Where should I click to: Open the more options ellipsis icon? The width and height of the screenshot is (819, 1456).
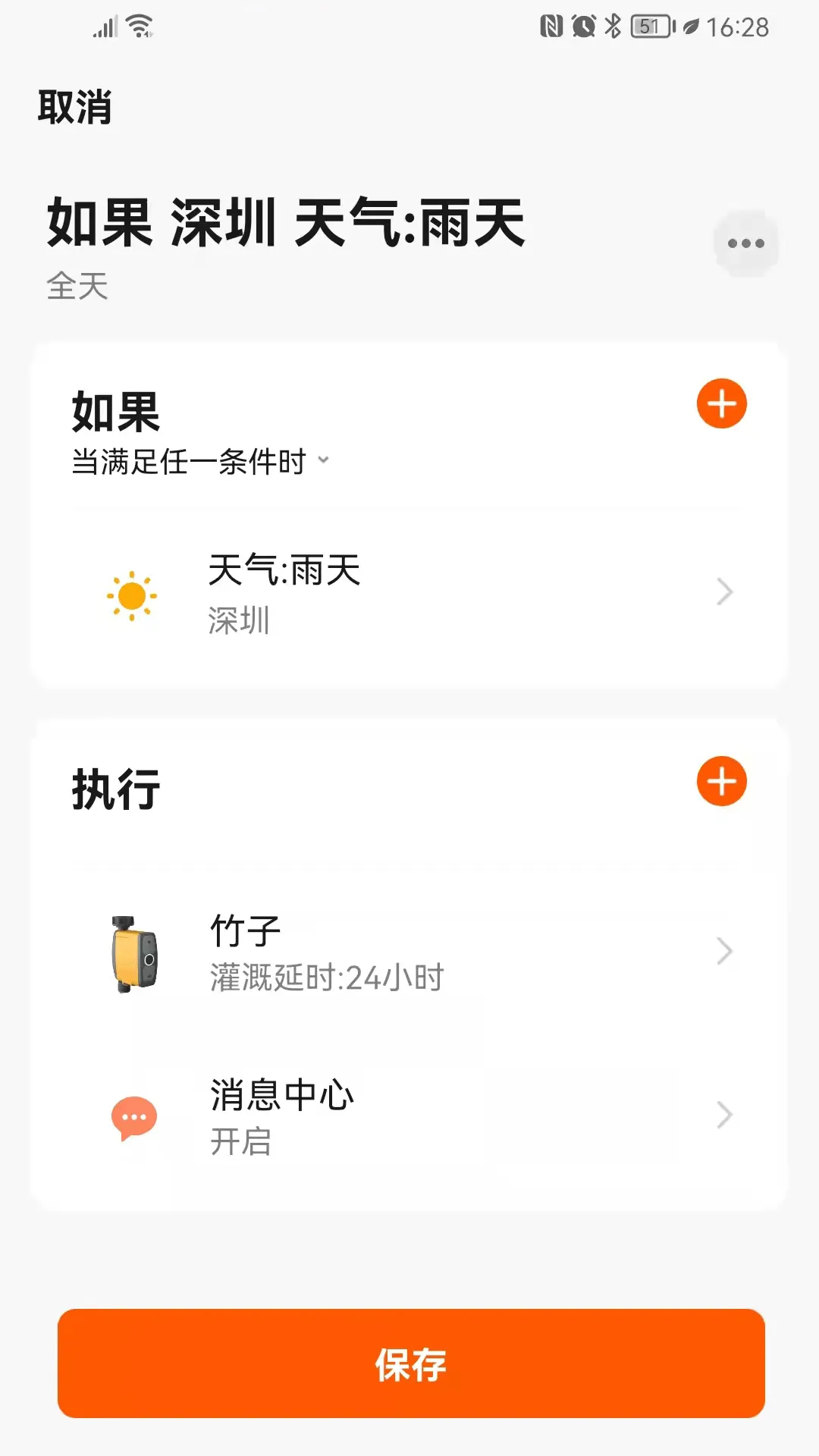tap(747, 242)
